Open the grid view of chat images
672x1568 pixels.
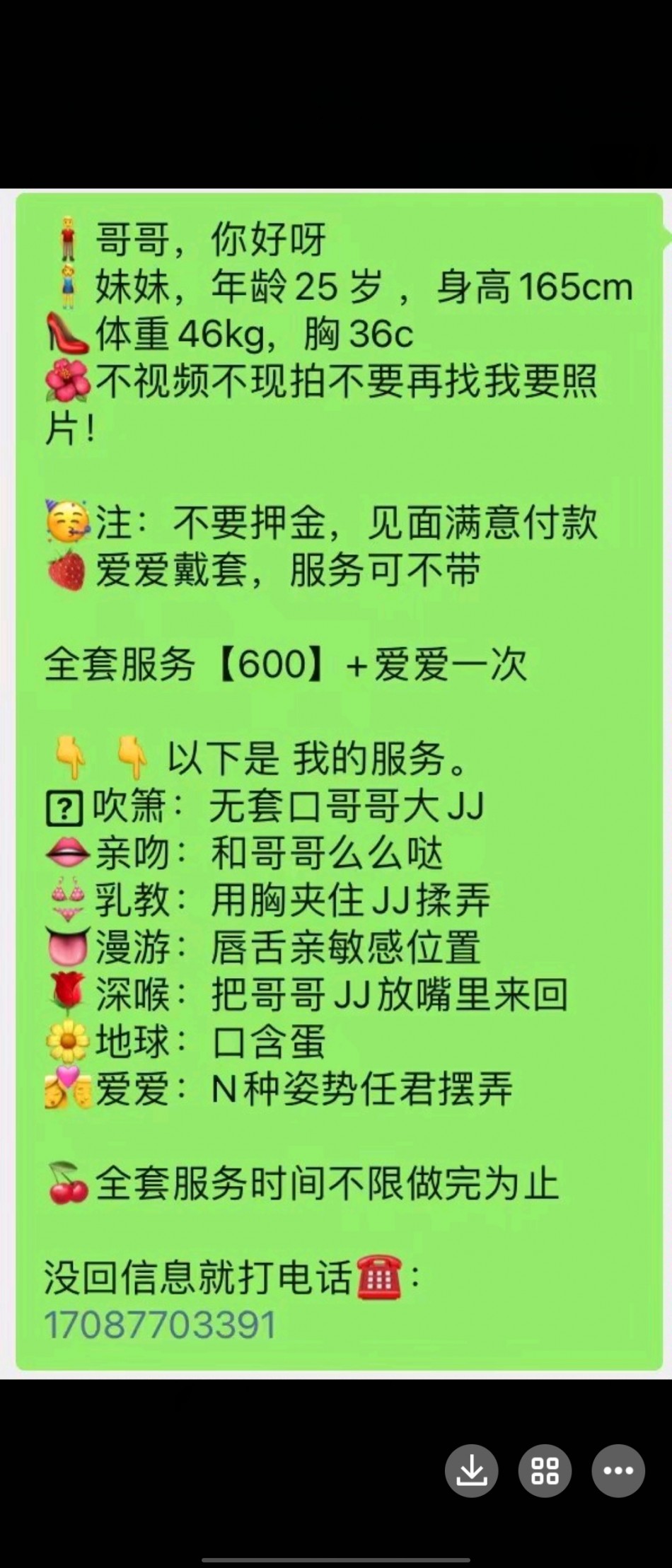pyautogui.click(x=545, y=1471)
